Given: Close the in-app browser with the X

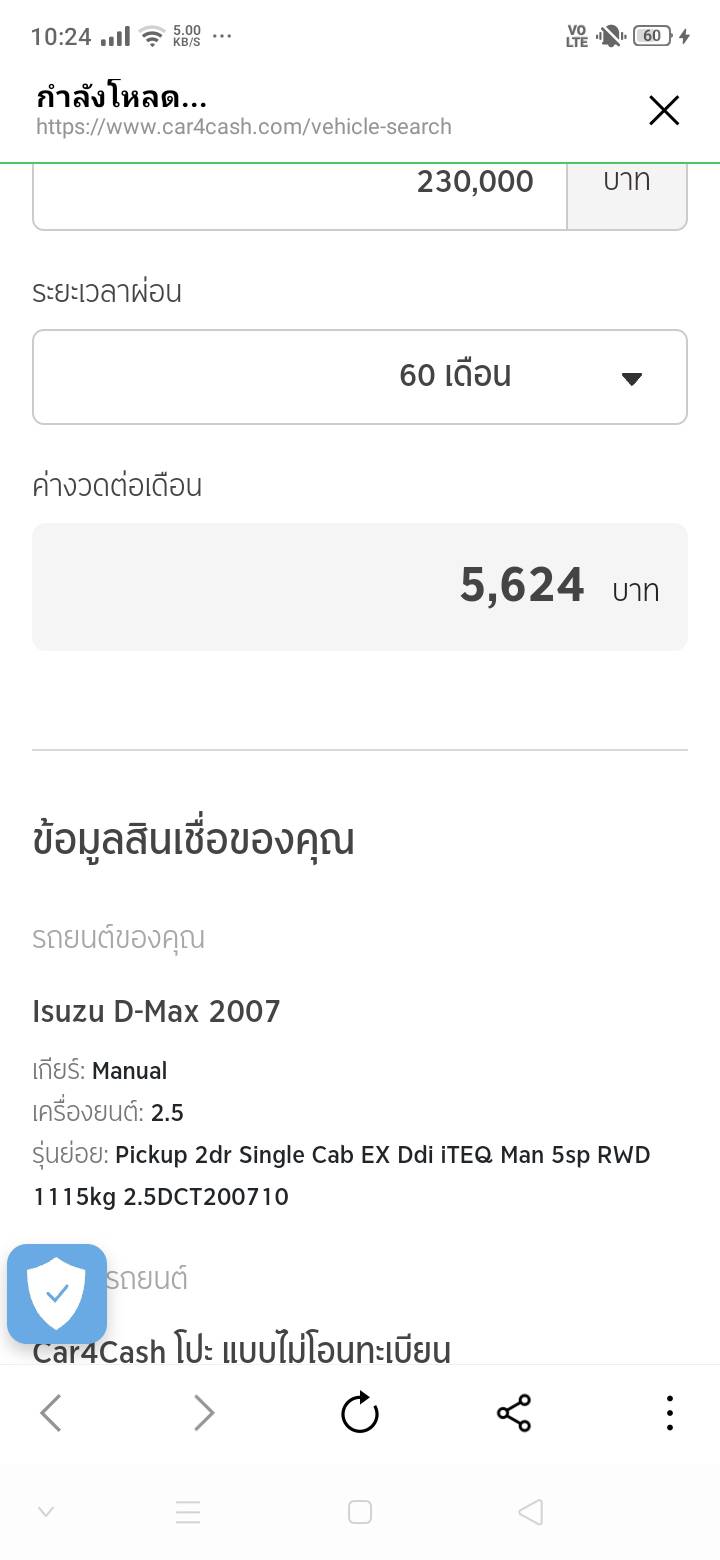Looking at the screenshot, I should tap(664, 110).
